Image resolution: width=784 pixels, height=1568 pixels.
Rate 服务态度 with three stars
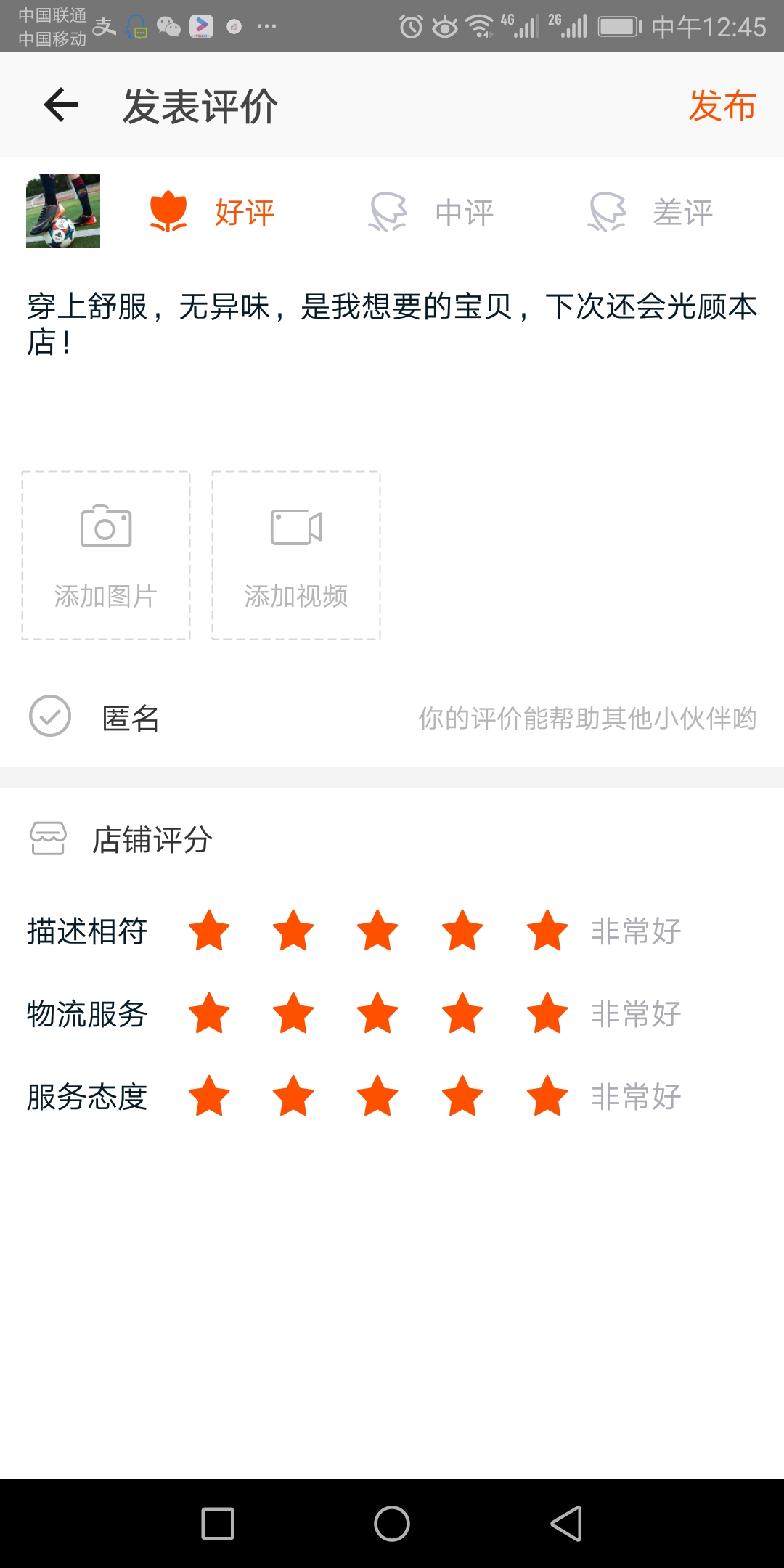click(x=377, y=1096)
